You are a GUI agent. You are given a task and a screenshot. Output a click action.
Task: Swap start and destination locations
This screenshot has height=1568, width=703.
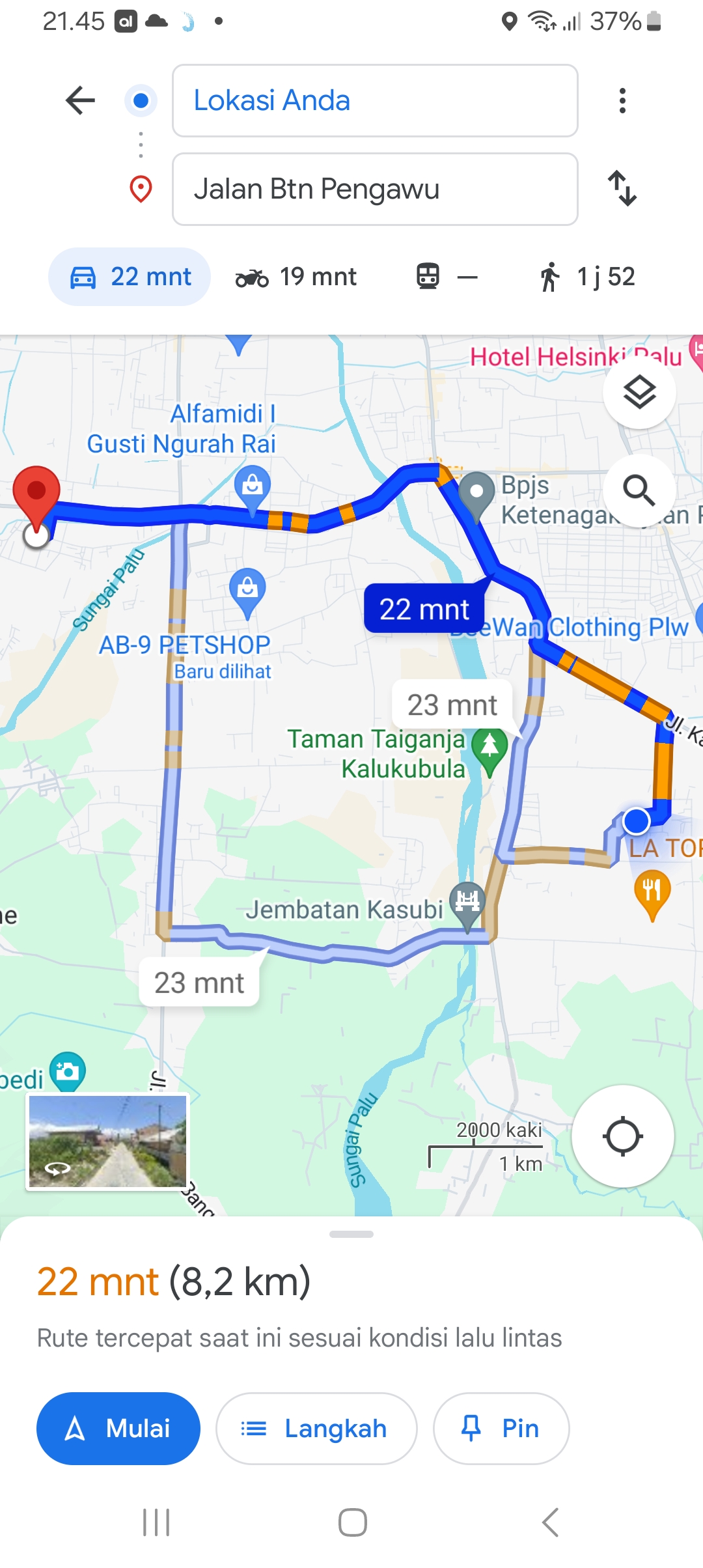(x=622, y=189)
